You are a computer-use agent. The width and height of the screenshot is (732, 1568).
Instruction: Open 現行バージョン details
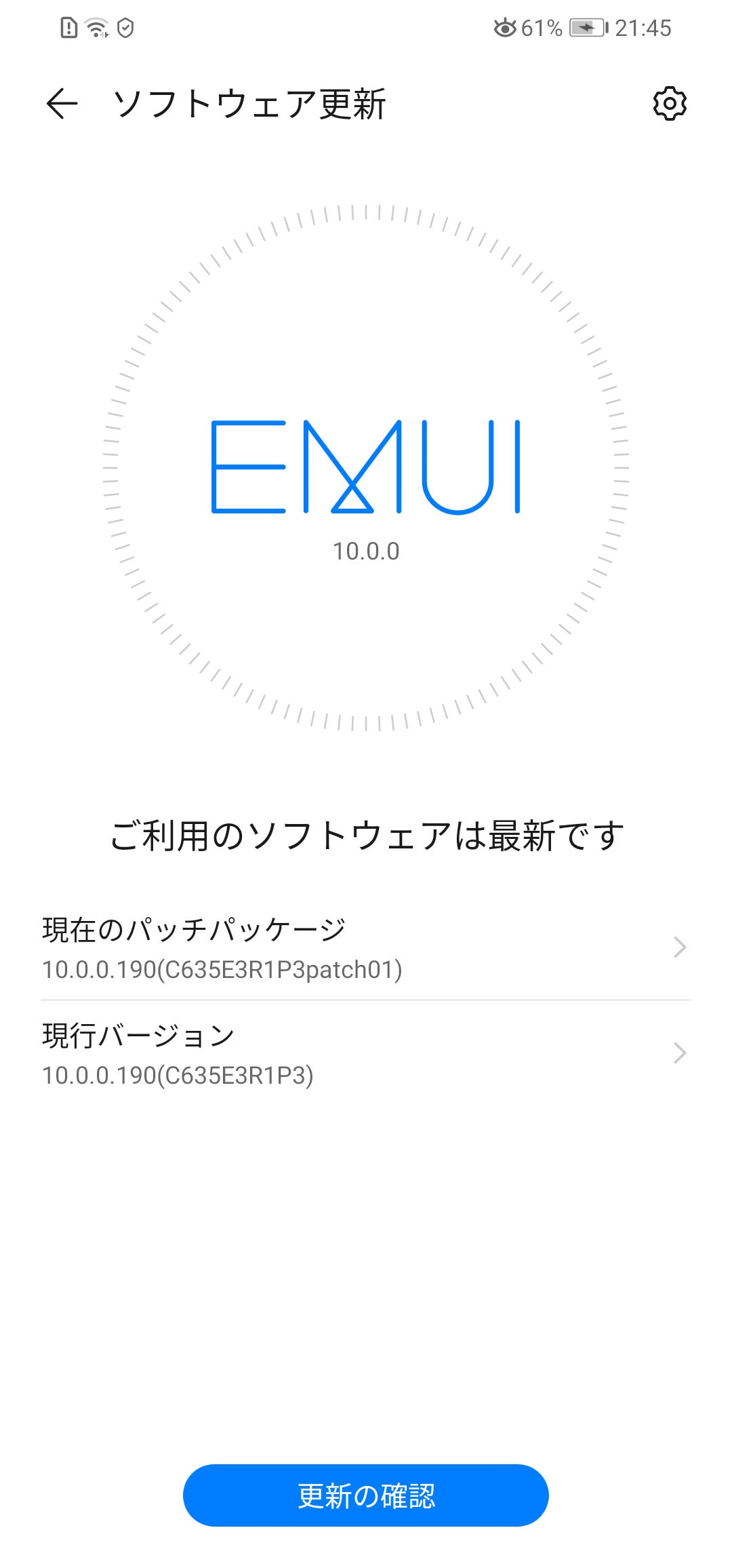pyautogui.click(x=366, y=1053)
